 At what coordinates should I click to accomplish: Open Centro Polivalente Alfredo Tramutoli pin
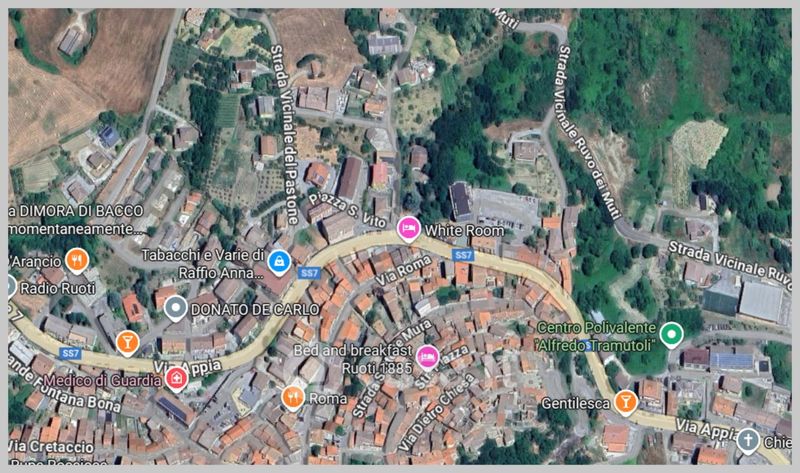(x=672, y=334)
